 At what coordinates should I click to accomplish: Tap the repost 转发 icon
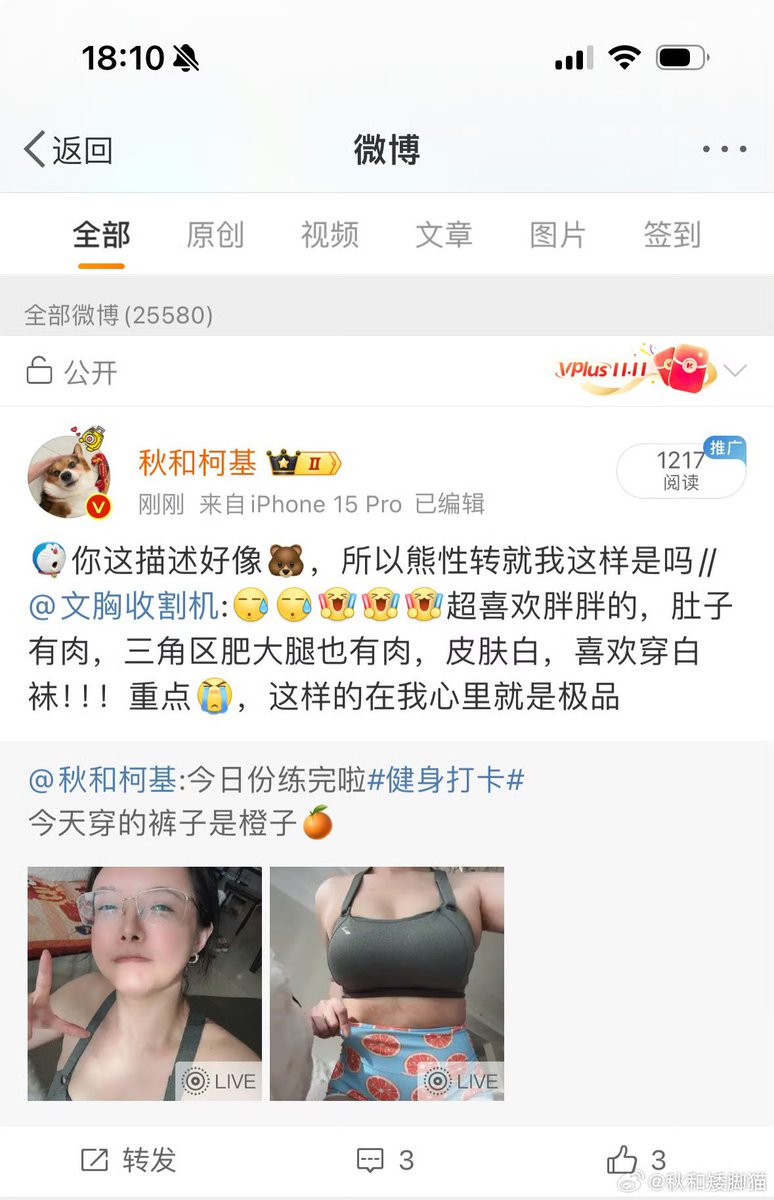click(x=95, y=1160)
